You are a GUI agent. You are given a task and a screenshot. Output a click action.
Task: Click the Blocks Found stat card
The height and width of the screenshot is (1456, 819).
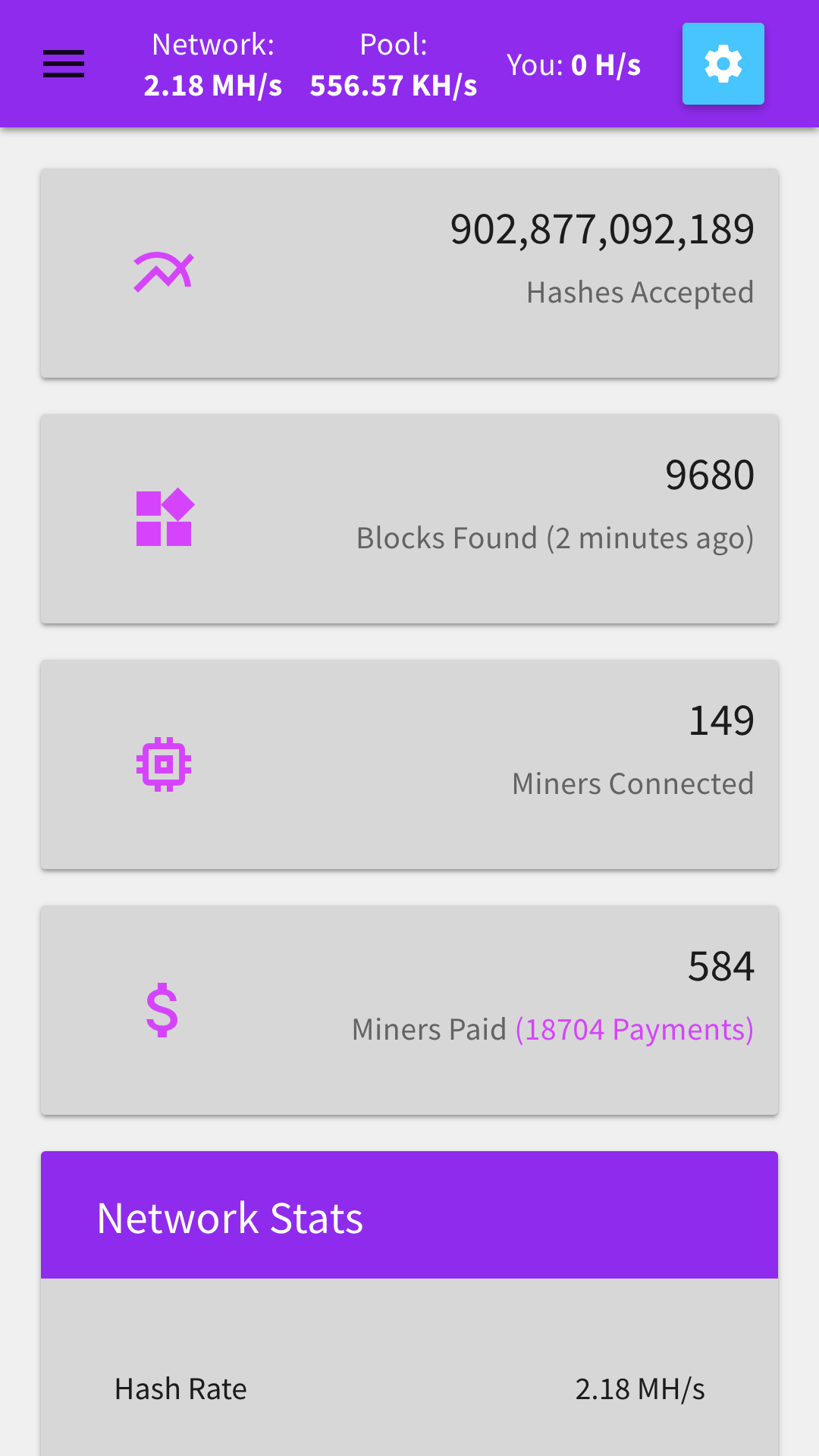click(x=409, y=517)
